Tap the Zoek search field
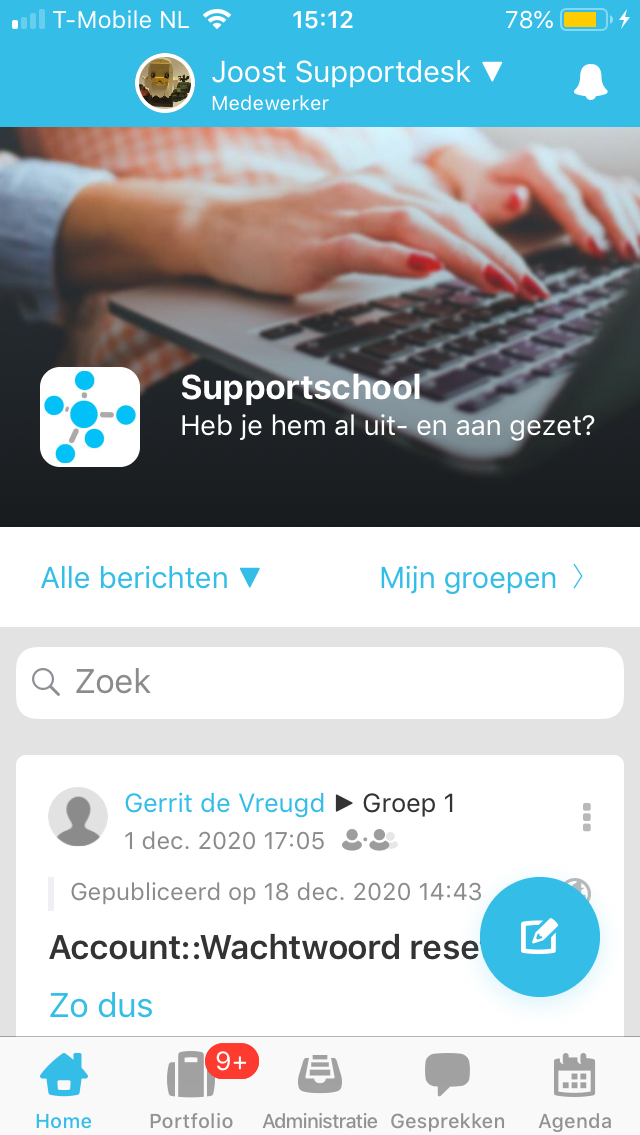The width and height of the screenshot is (640, 1135). pos(320,682)
